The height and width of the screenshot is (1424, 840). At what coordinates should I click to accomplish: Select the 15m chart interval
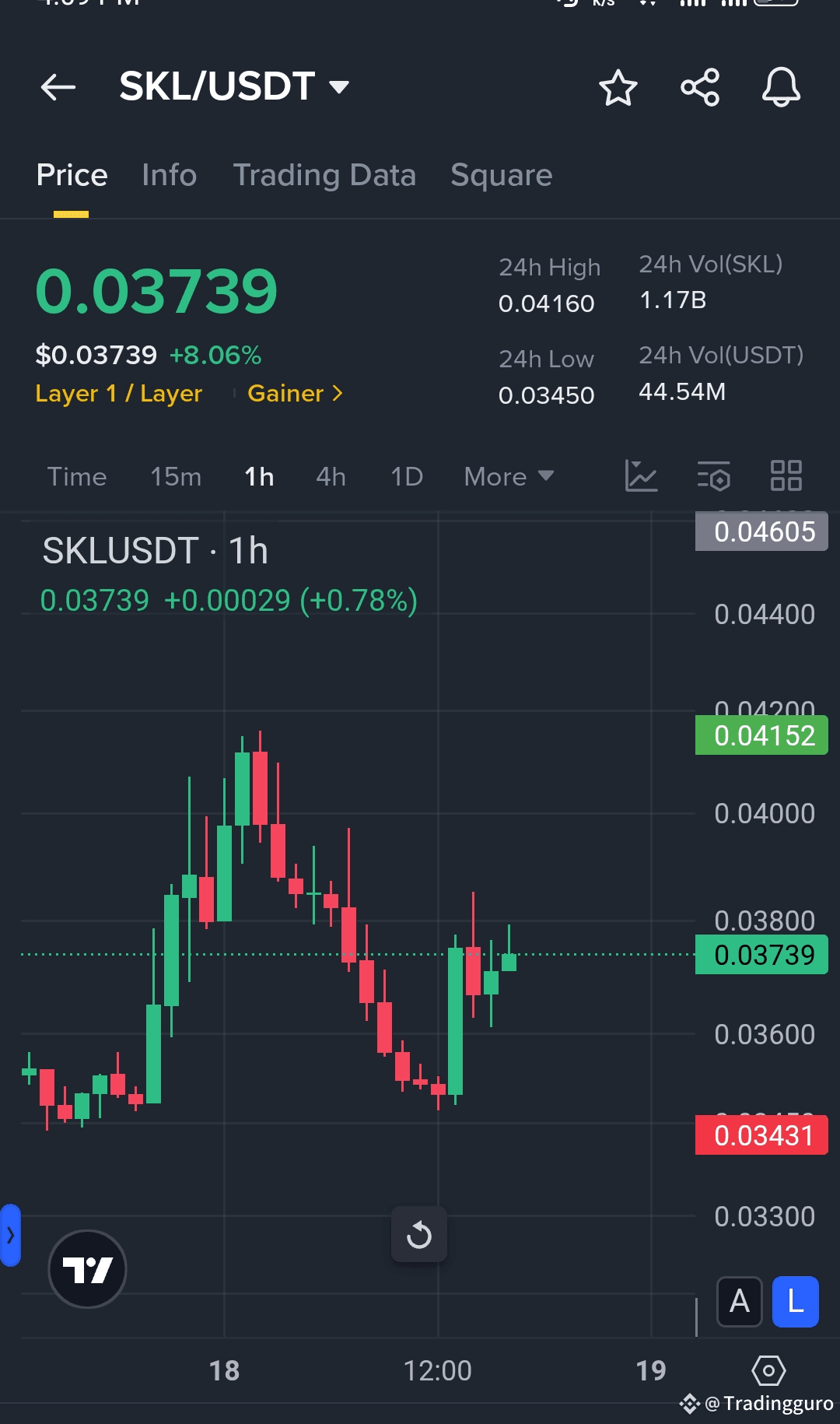[176, 476]
